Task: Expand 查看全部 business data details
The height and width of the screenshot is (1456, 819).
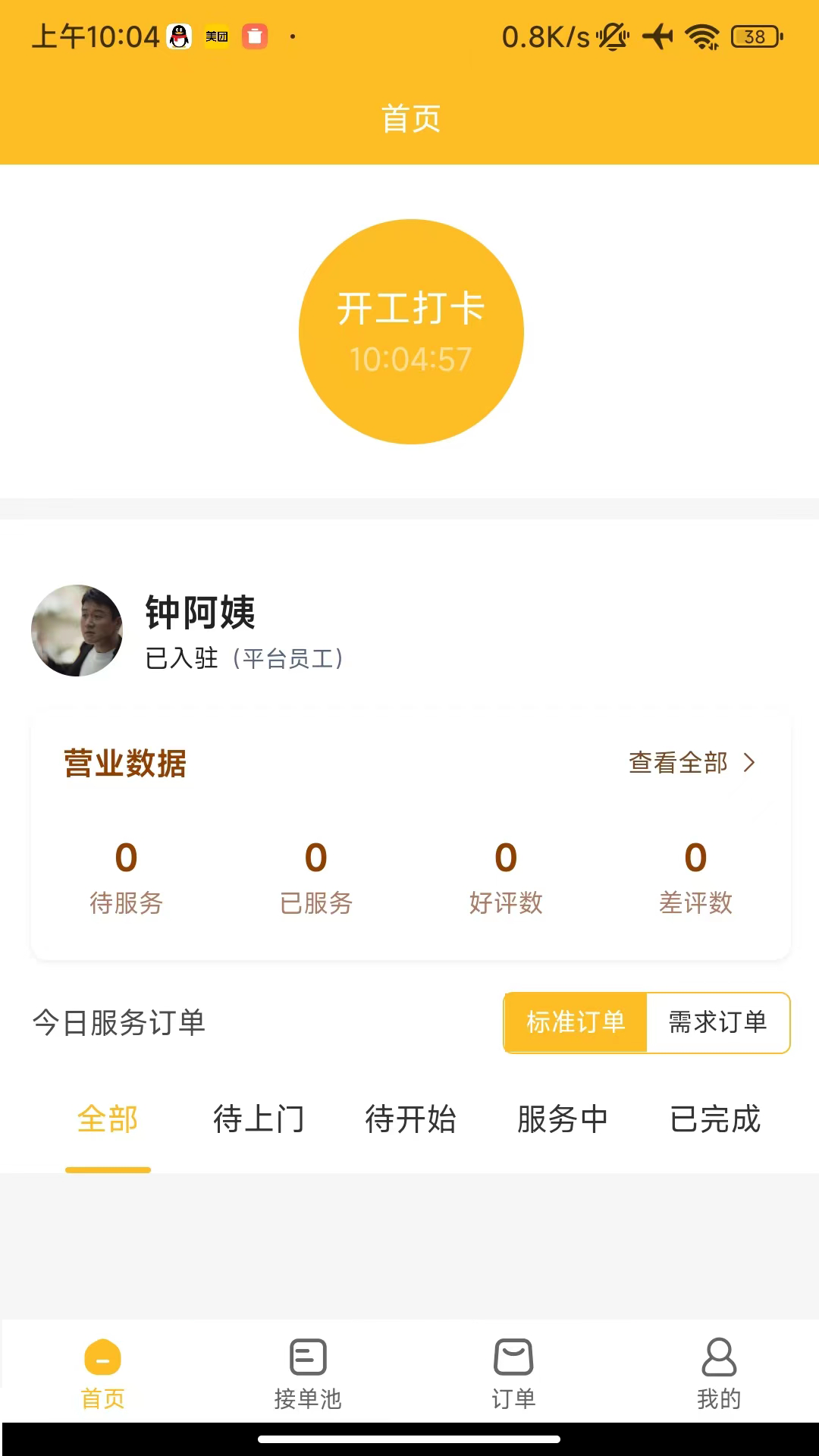Action: [679, 763]
